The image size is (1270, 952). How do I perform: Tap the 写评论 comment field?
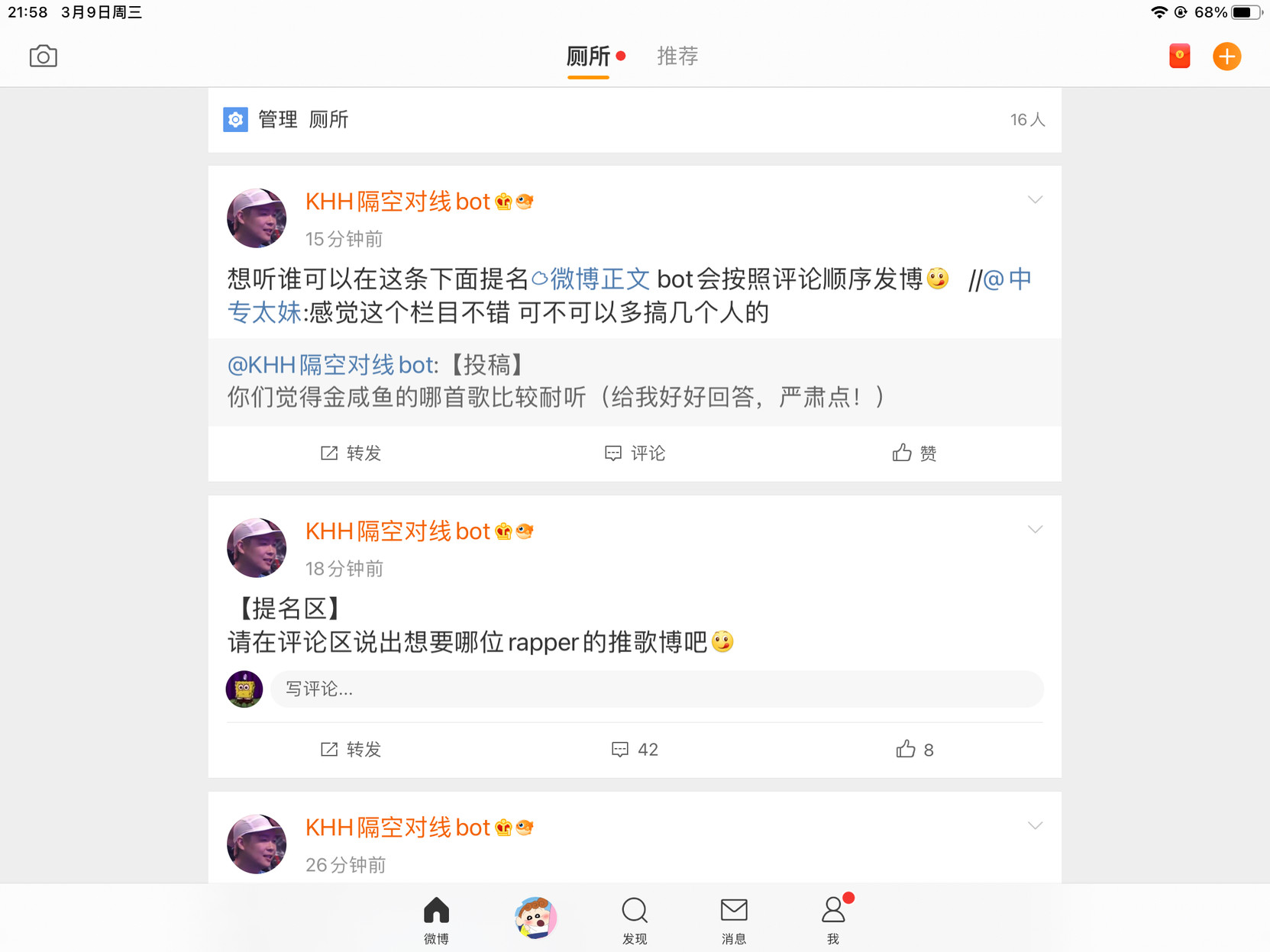click(x=657, y=689)
